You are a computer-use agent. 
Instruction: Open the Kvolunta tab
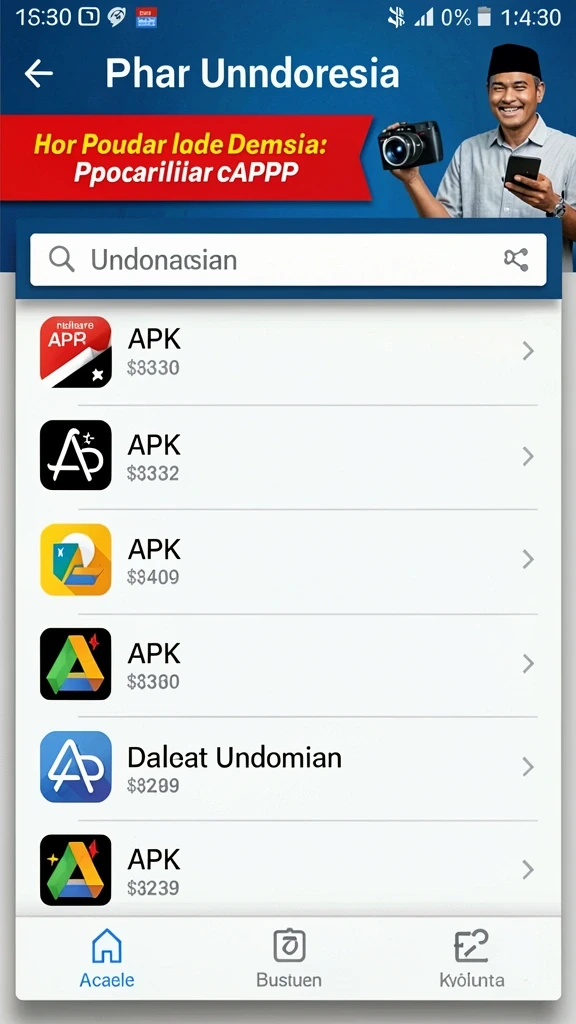(x=472, y=958)
